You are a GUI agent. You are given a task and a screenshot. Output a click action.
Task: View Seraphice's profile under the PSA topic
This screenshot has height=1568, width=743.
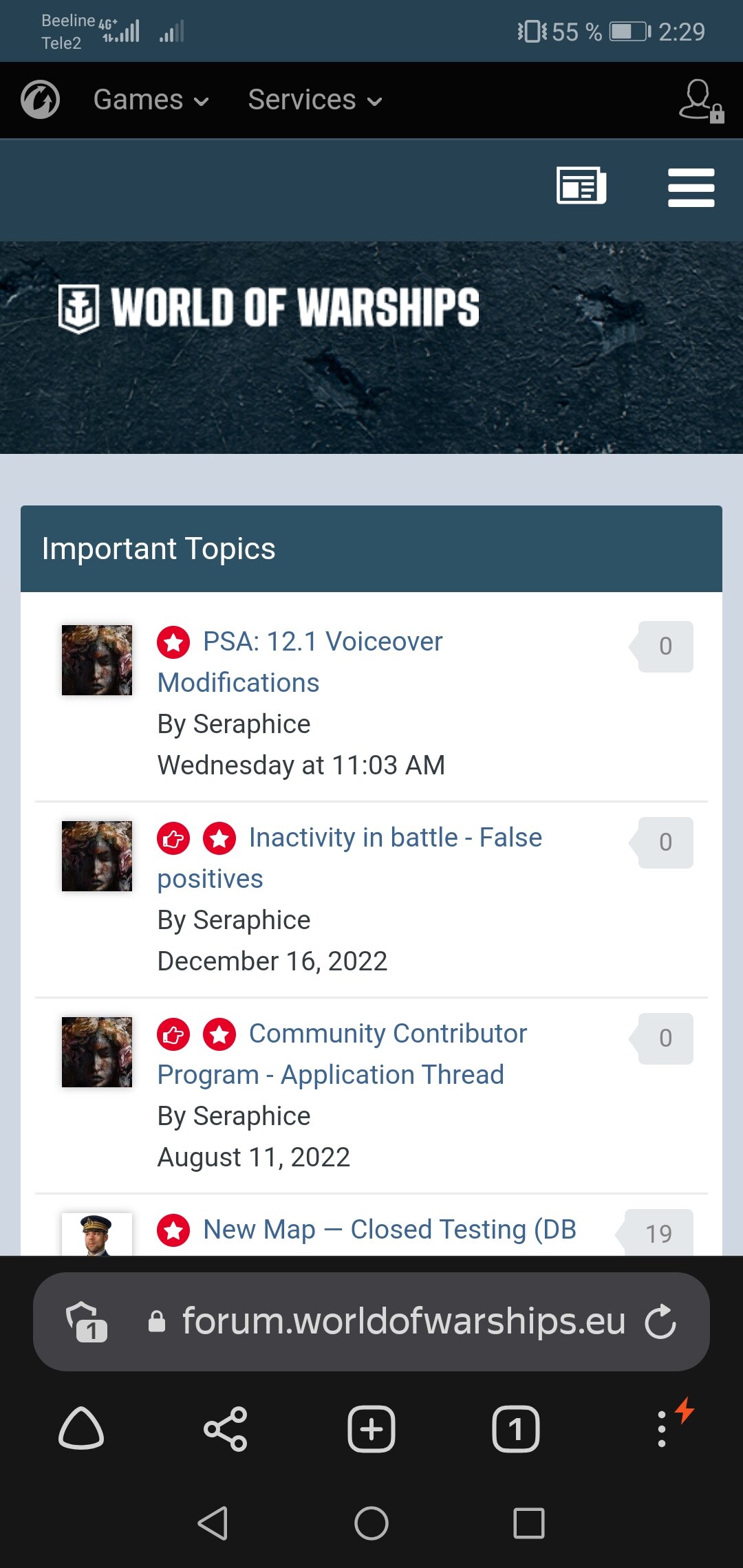[x=252, y=724]
